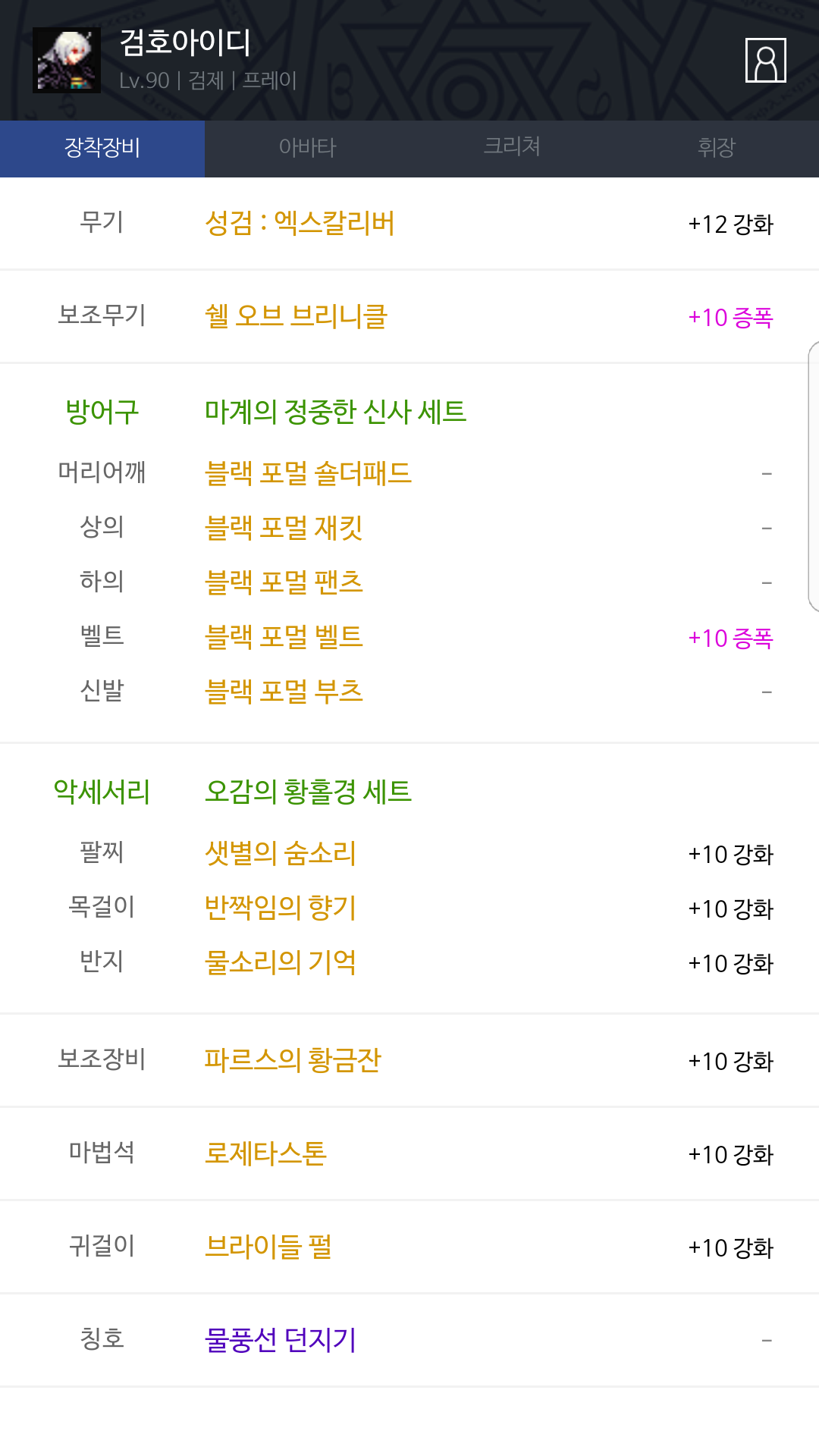
Task: Open magic stone 로제타스톤
Action: 265,1153
